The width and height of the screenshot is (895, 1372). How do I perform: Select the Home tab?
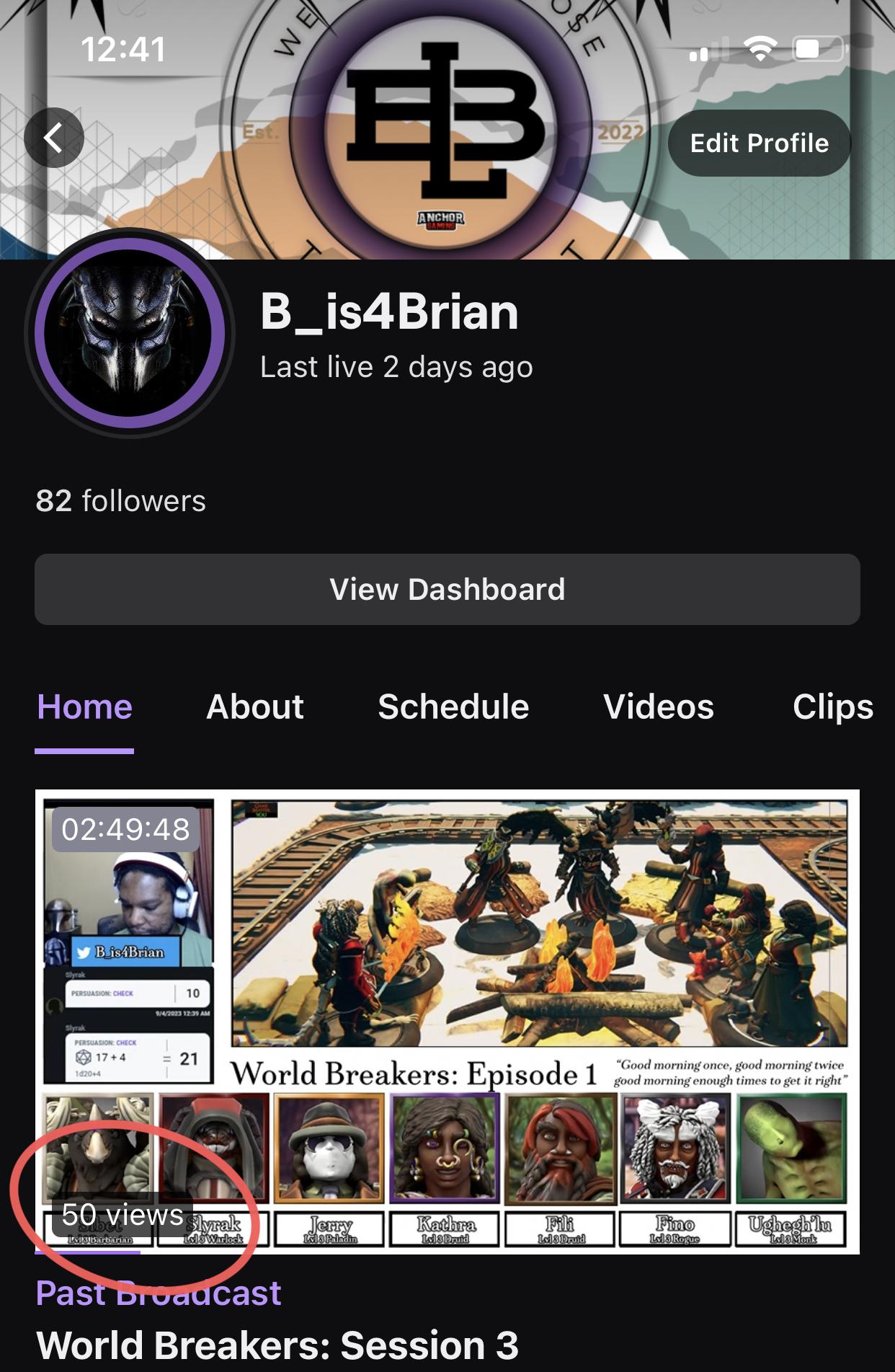pos(84,707)
